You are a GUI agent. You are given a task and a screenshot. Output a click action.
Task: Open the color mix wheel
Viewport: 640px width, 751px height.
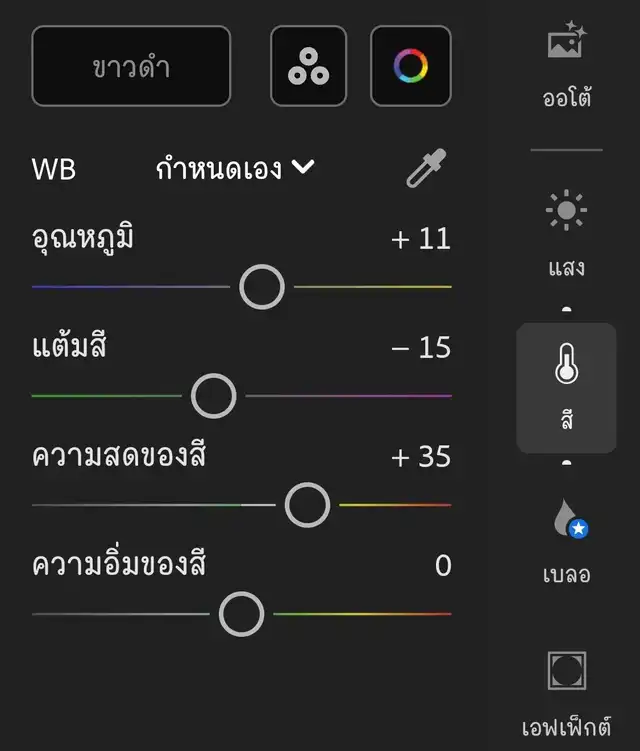410,66
